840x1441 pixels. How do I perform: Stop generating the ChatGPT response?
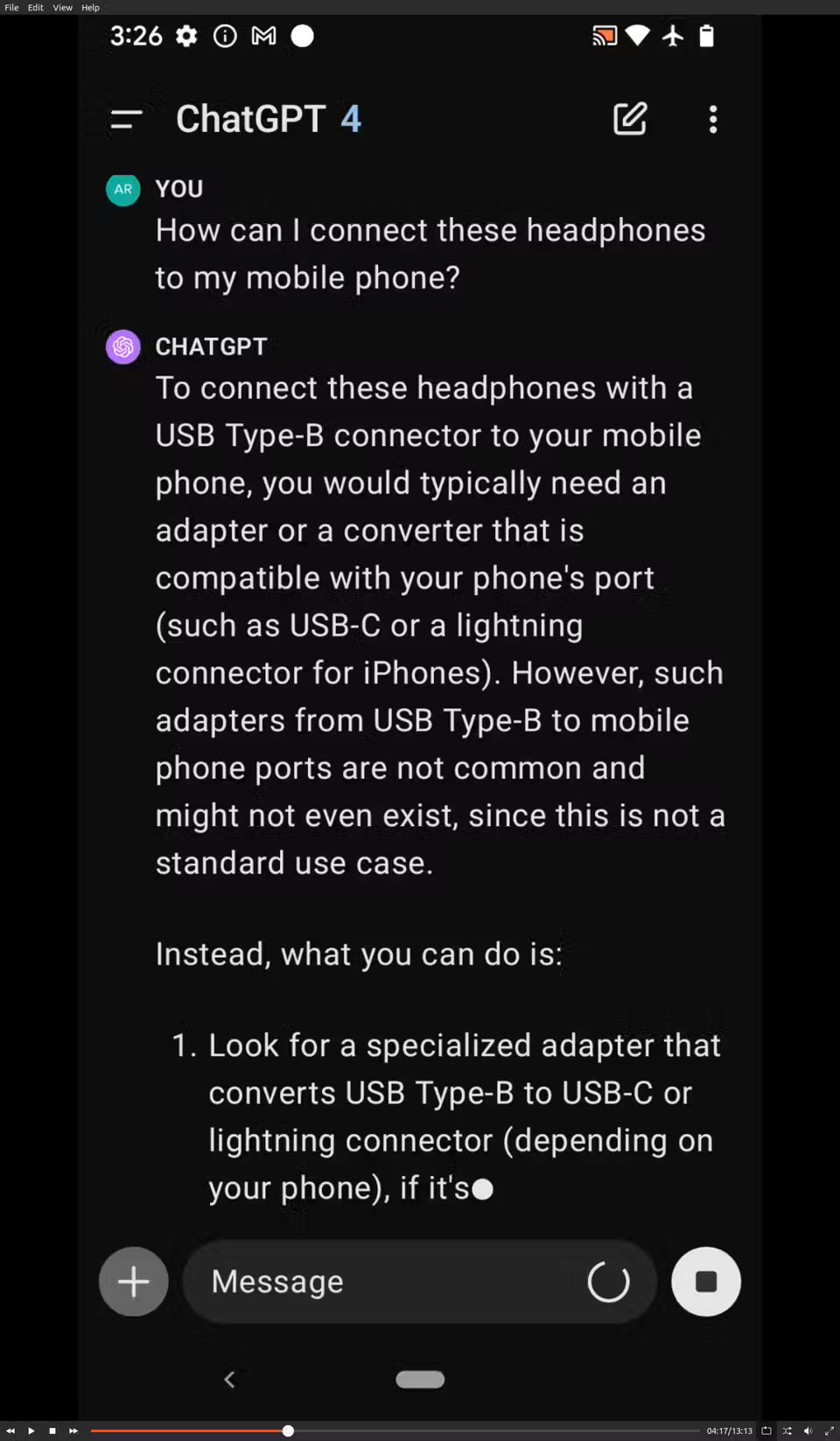705,1281
